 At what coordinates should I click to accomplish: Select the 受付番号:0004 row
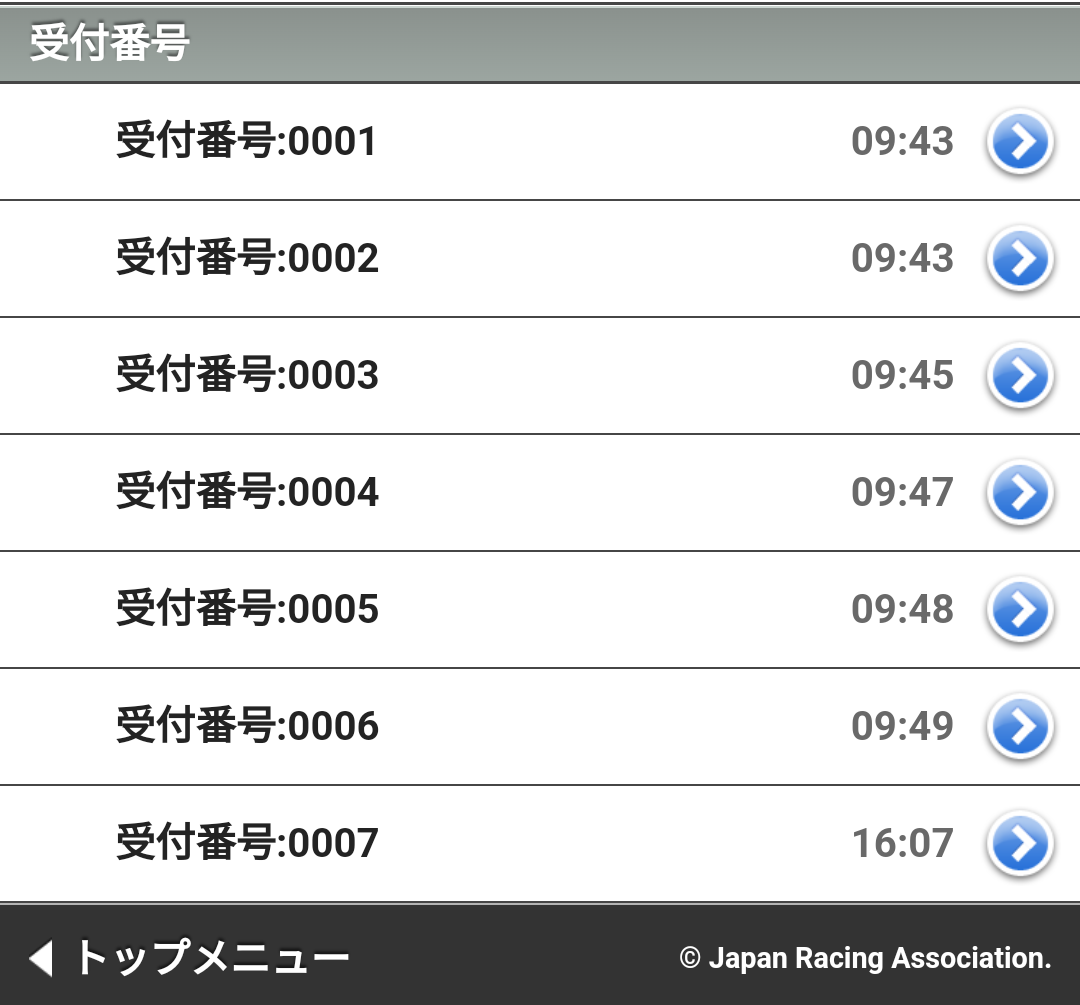(540, 493)
